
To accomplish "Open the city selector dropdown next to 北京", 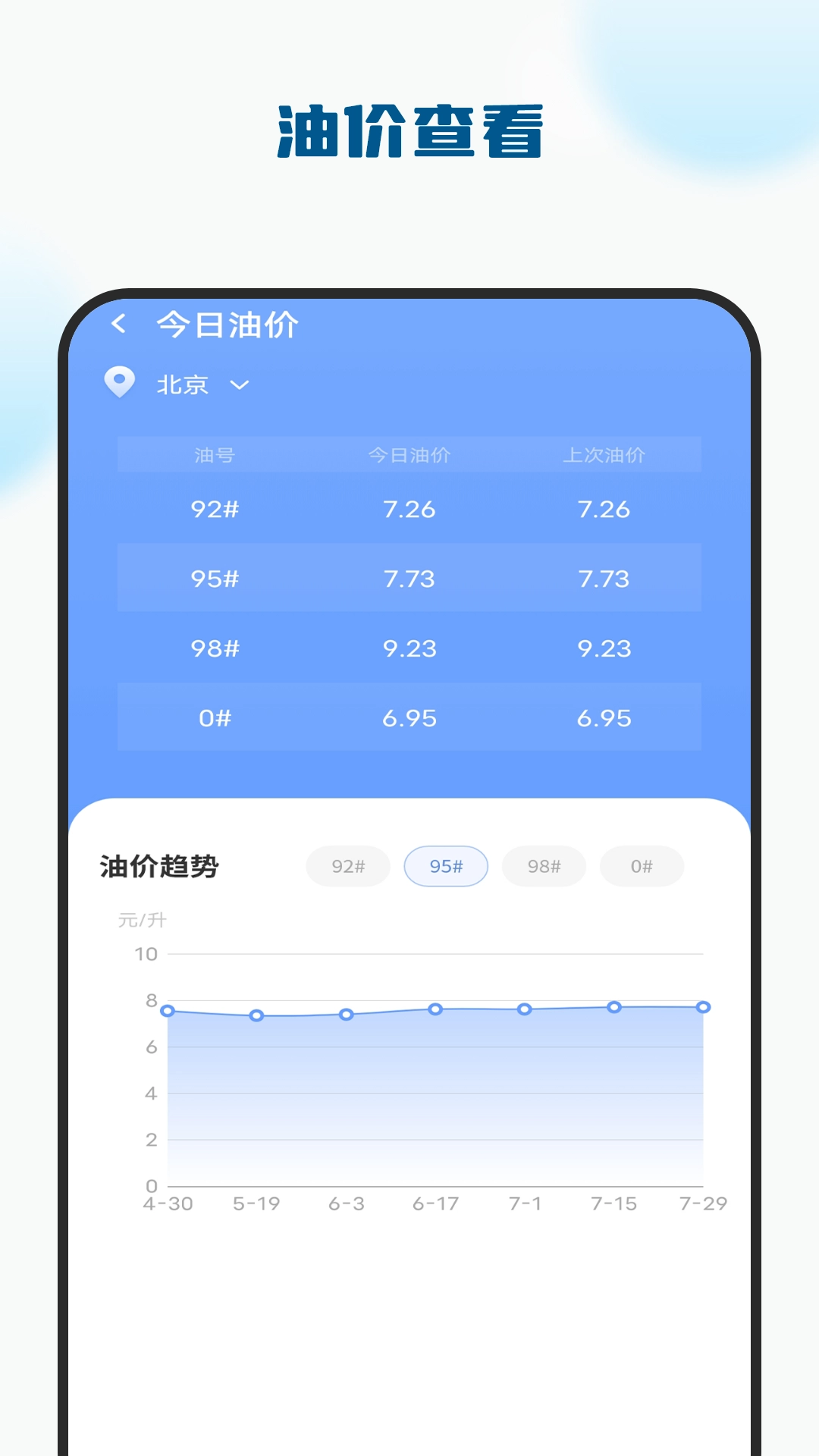I will (240, 385).
